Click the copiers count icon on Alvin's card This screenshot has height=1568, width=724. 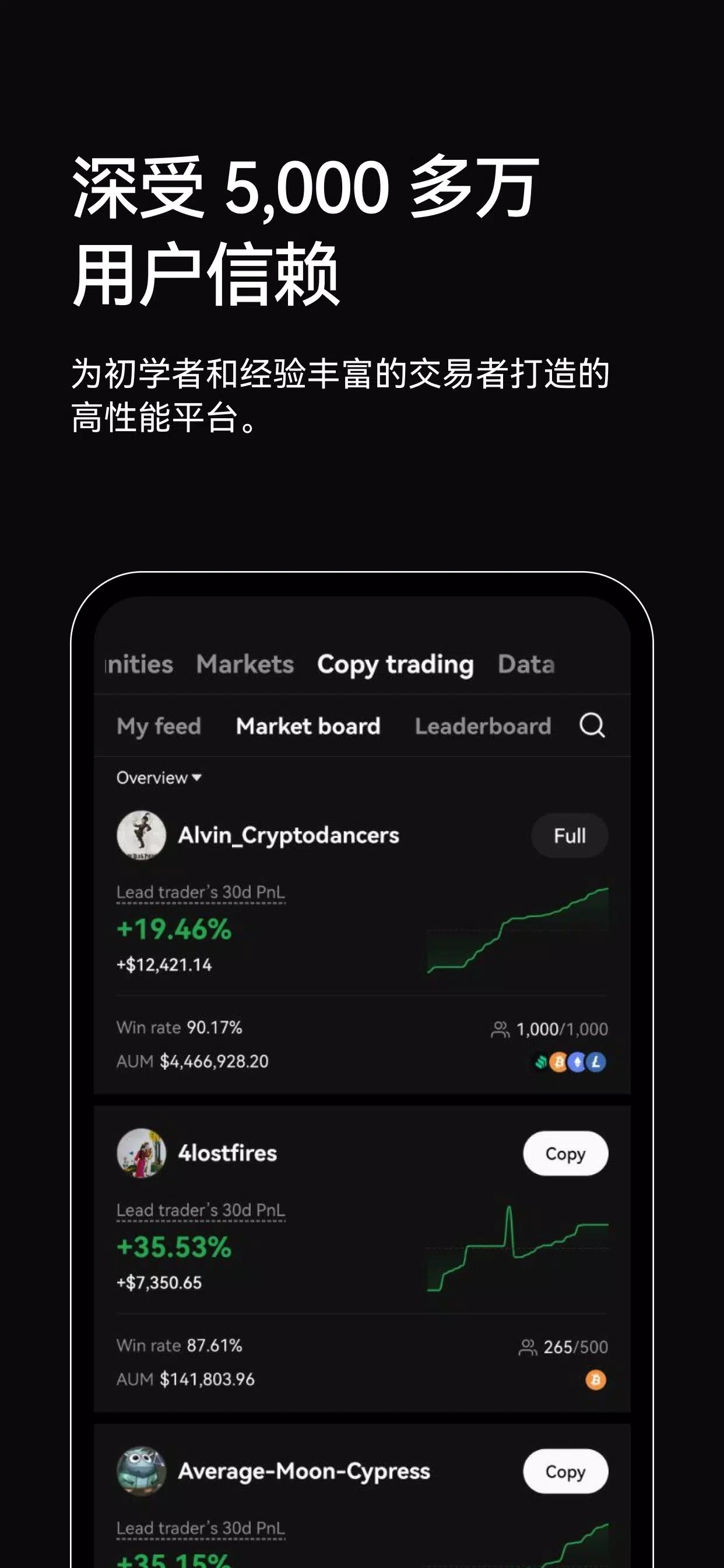point(500,1028)
